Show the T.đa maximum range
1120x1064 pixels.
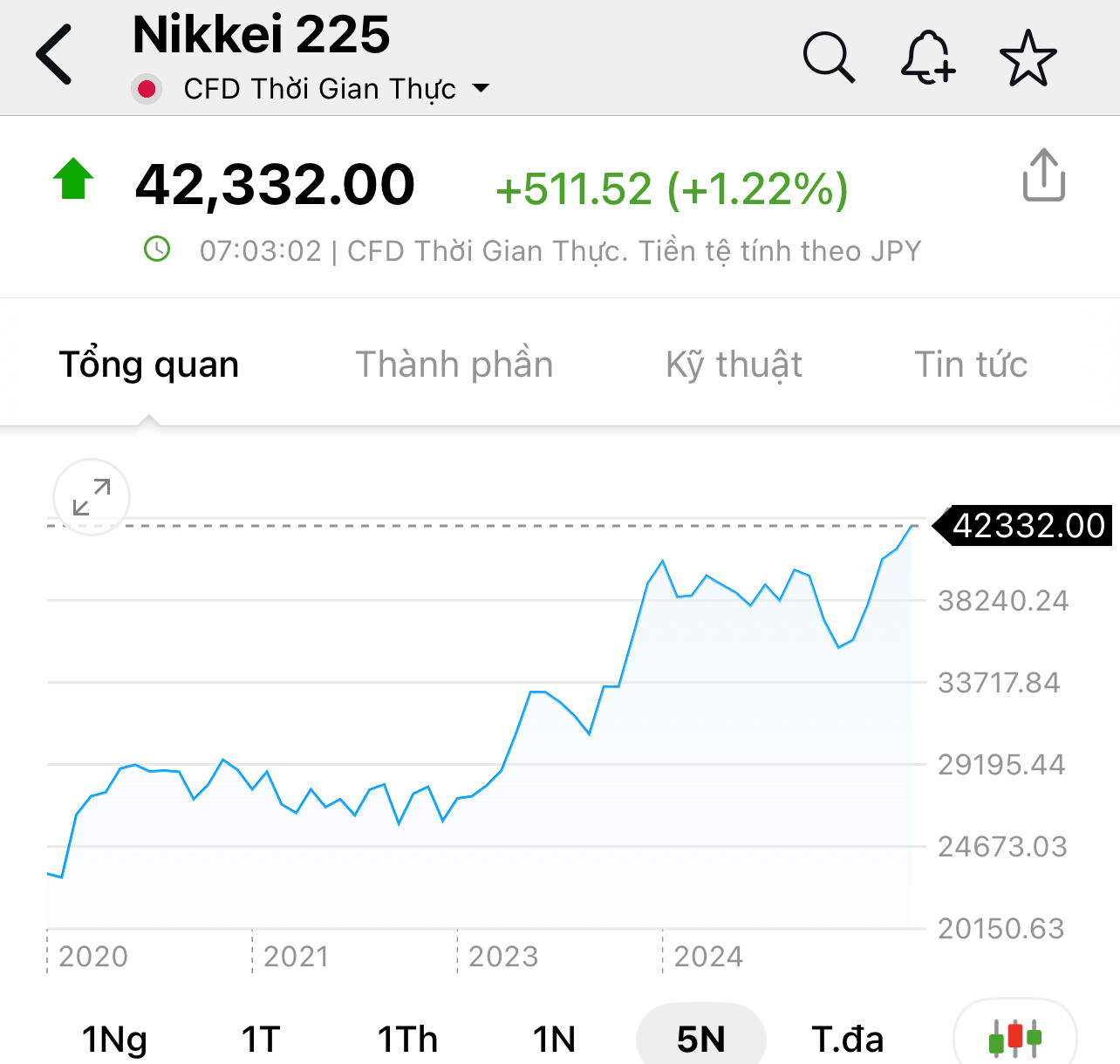[847, 1039]
